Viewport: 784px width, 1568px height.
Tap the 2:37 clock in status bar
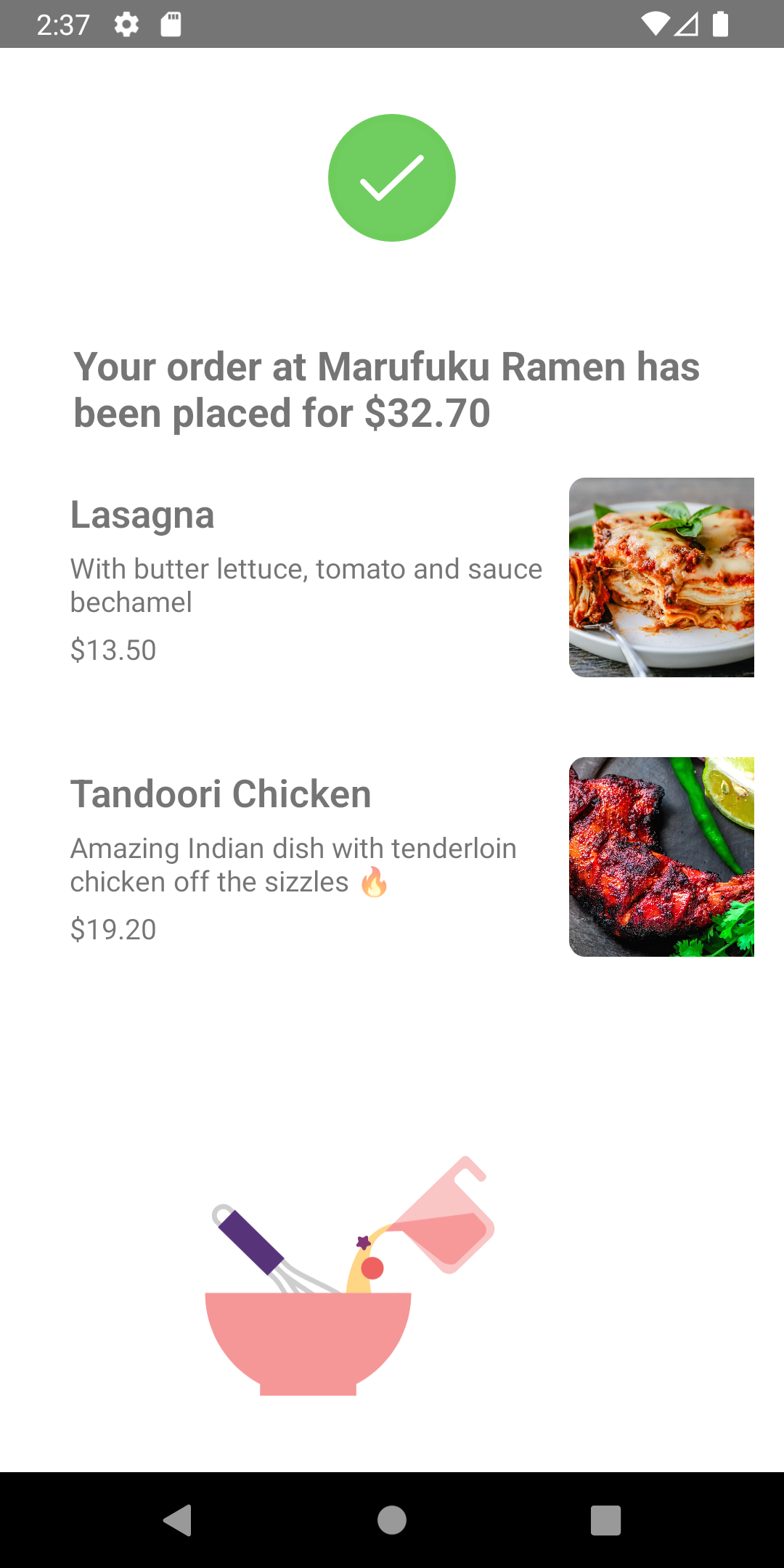64,24
